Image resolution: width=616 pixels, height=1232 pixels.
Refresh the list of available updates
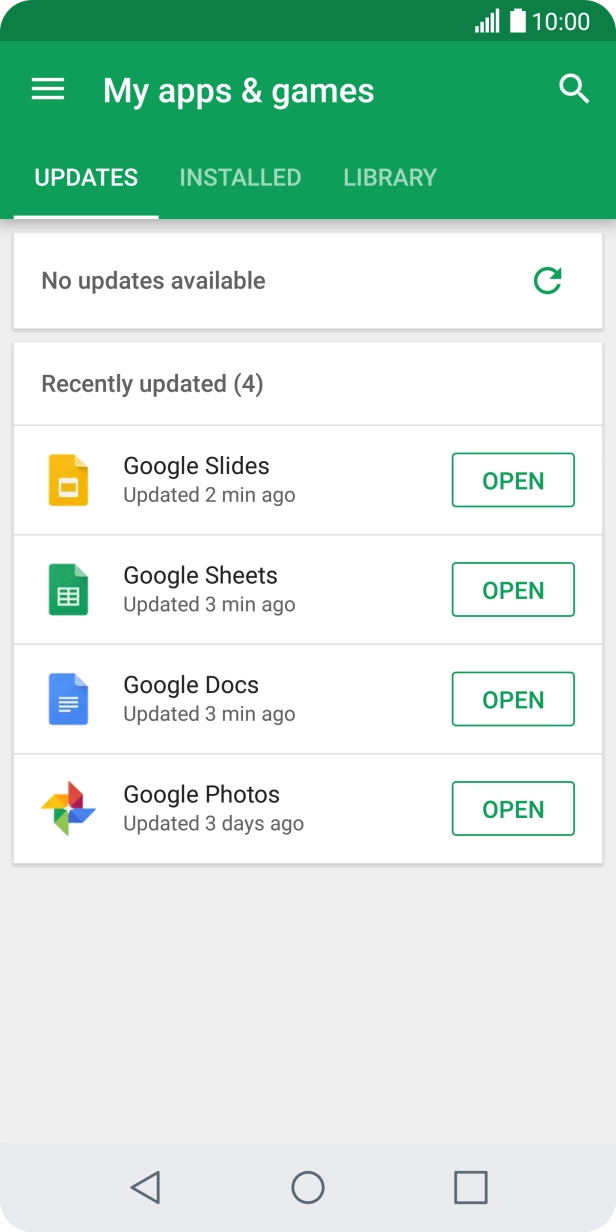tap(547, 281)
